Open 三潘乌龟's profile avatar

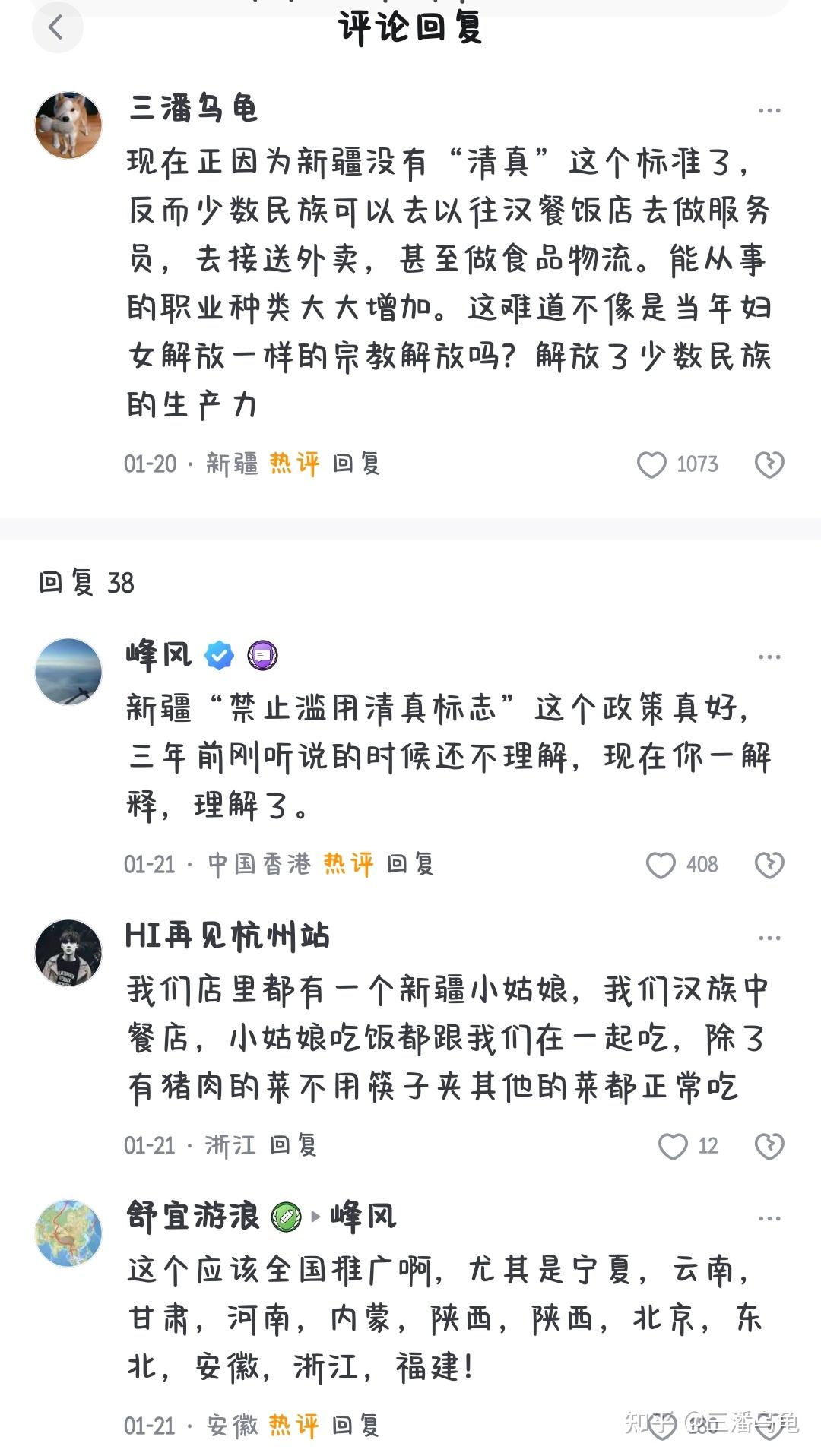(x=68, y=125)
